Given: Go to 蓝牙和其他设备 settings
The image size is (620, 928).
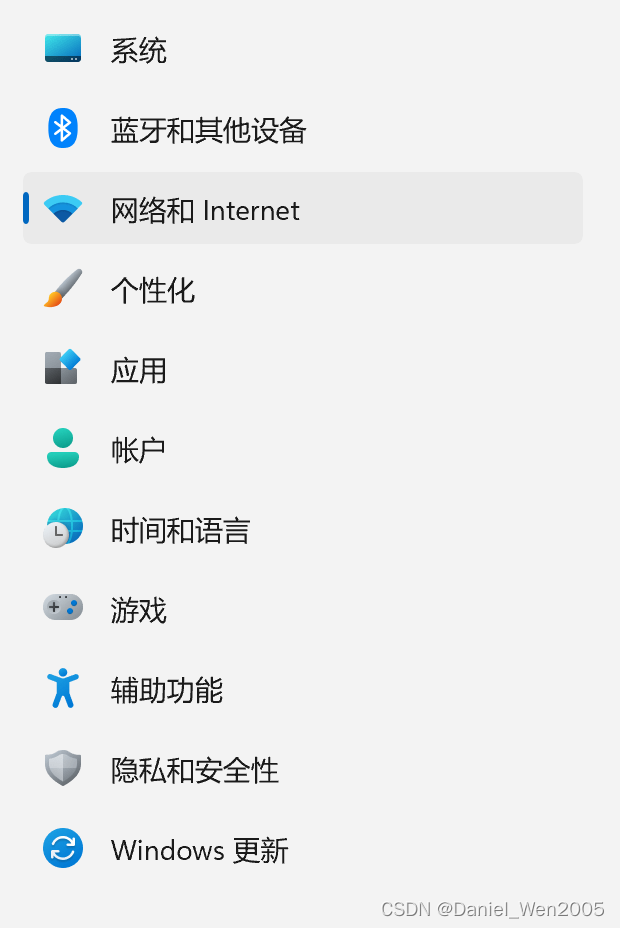Looking at the screenshot, I should click(x=208, y=130).
